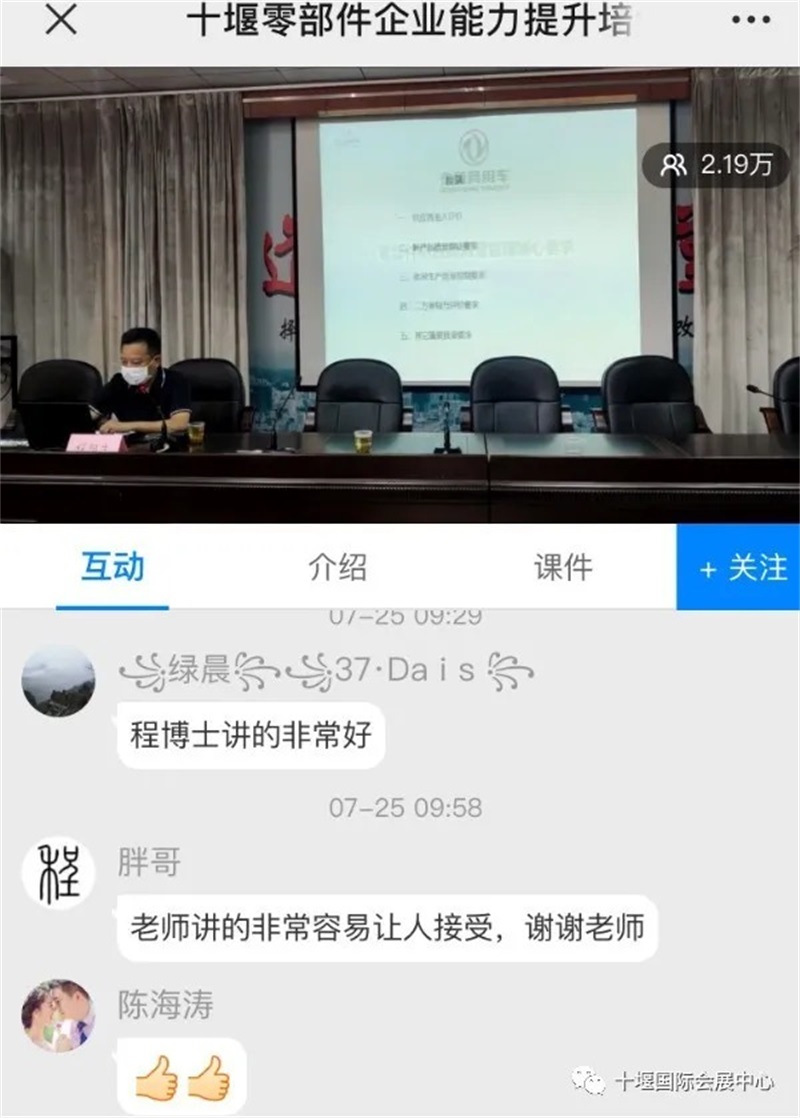Follow the channel with + 关注
Viewport: 800px width, 1118px height.
tap(738, 567)
